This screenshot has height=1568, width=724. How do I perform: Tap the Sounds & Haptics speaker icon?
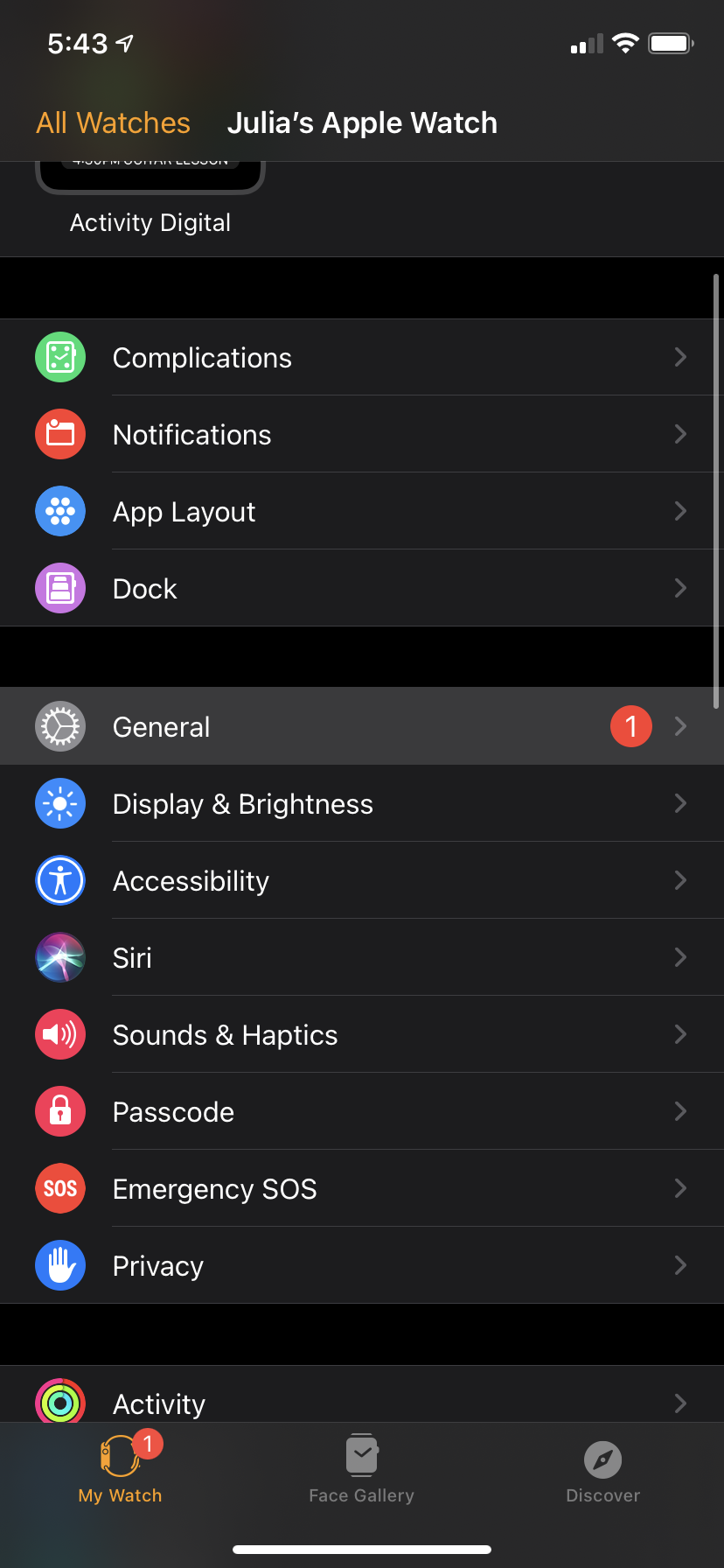(59, 1034)
